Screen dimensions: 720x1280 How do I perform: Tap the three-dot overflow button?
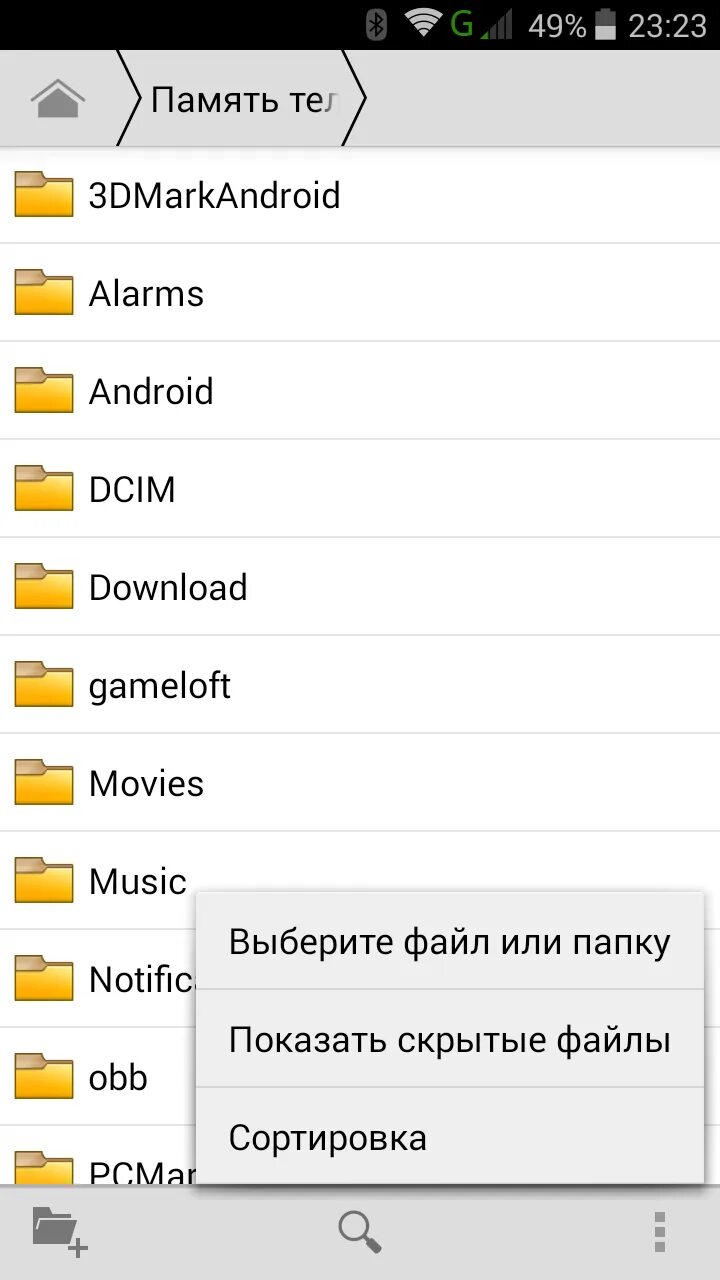[x=659, y=1230]
